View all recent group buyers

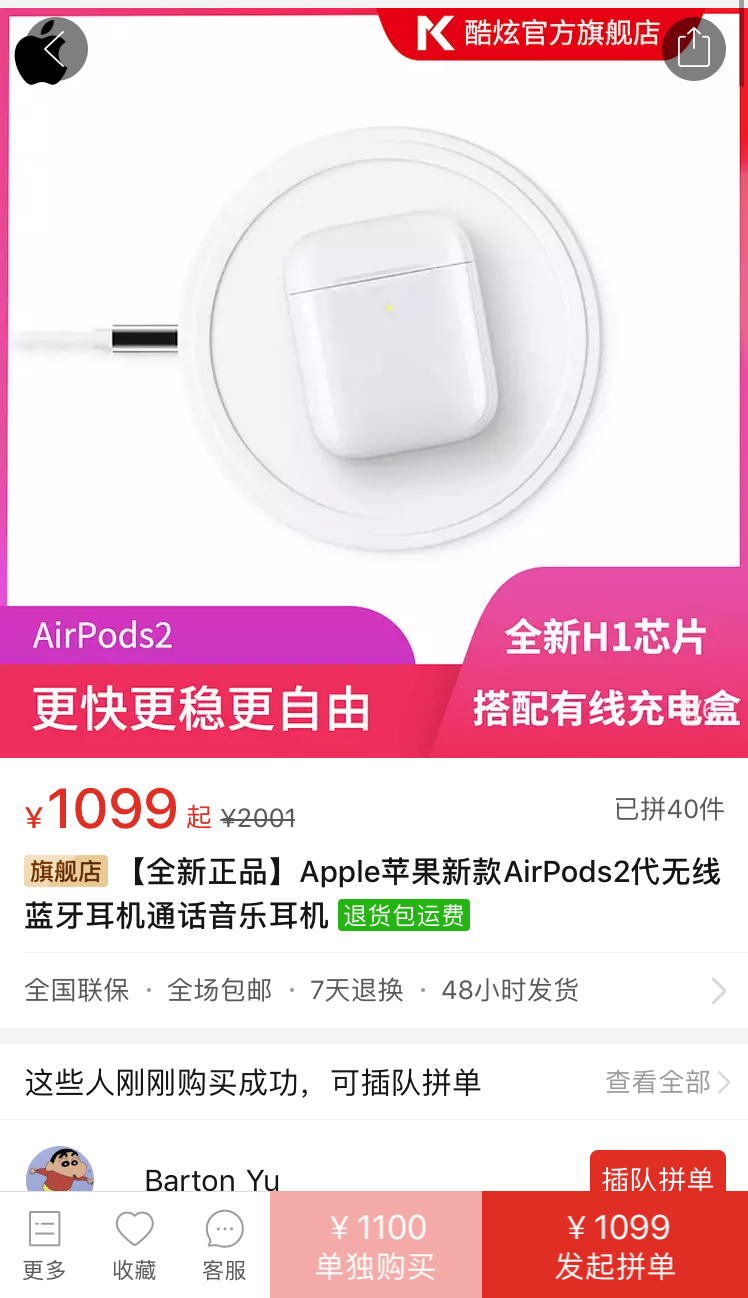pyautogui.click(x=667, y=1082)
